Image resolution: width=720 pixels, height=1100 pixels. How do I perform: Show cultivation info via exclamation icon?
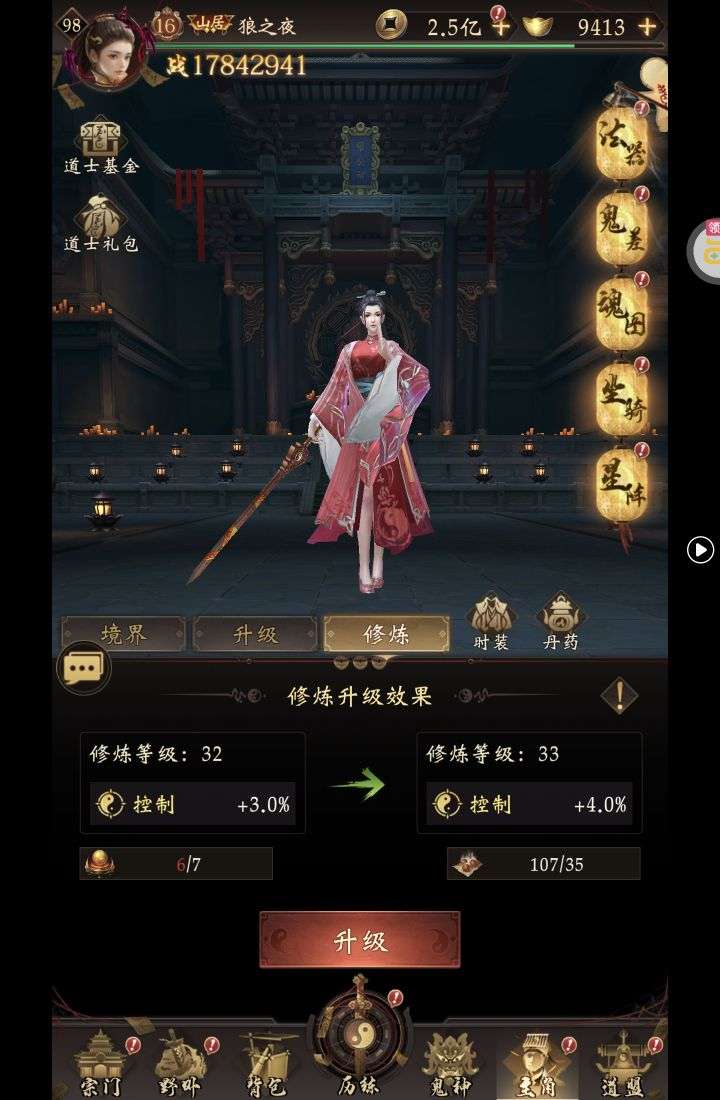pos(619,694)
